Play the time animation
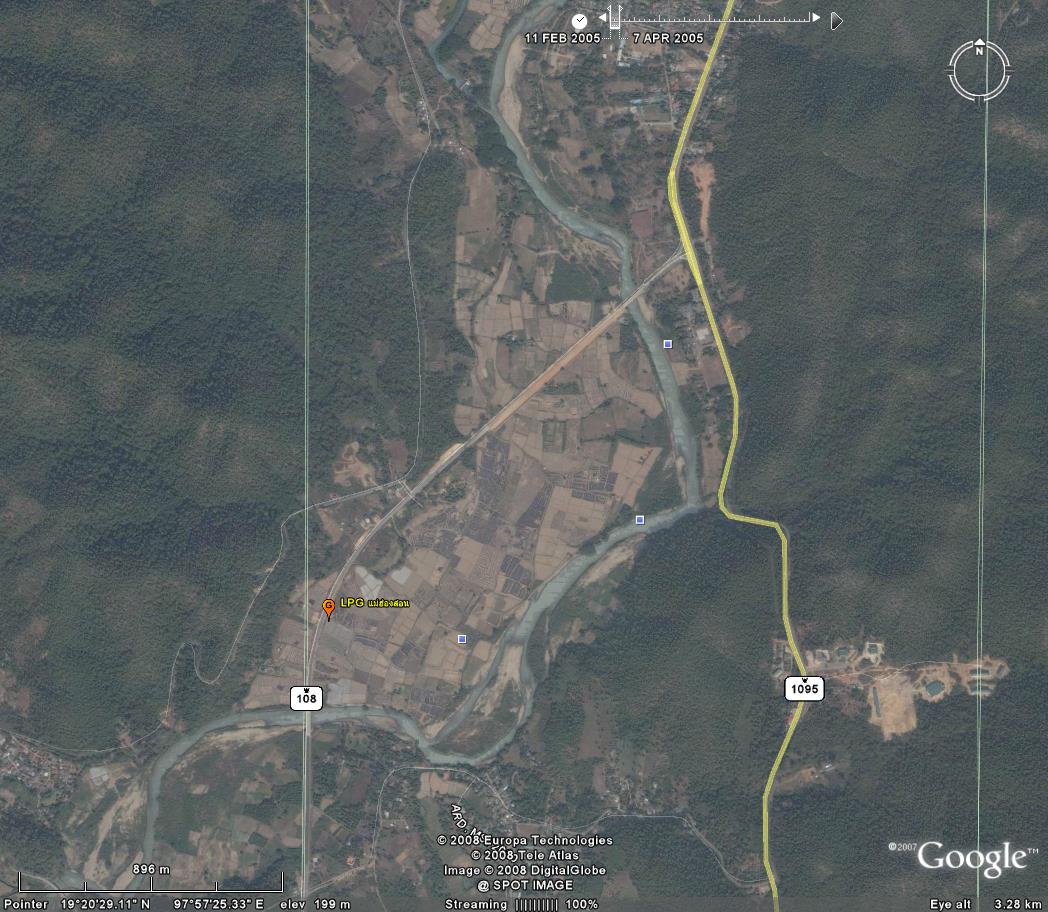The width and height of the screenshot is (1048, 912). [x=837, y=20]
